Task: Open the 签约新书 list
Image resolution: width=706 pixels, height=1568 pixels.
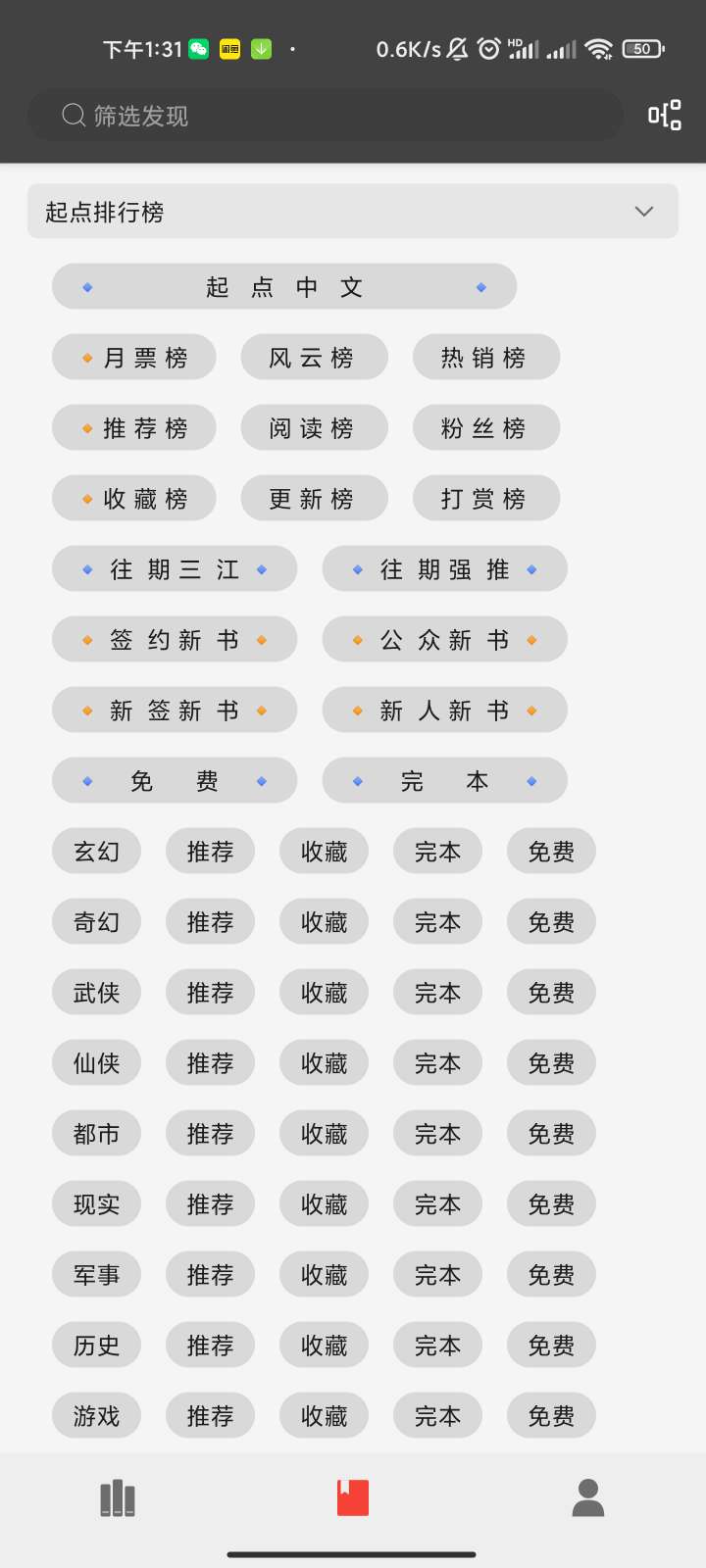Action: [174, 639]
